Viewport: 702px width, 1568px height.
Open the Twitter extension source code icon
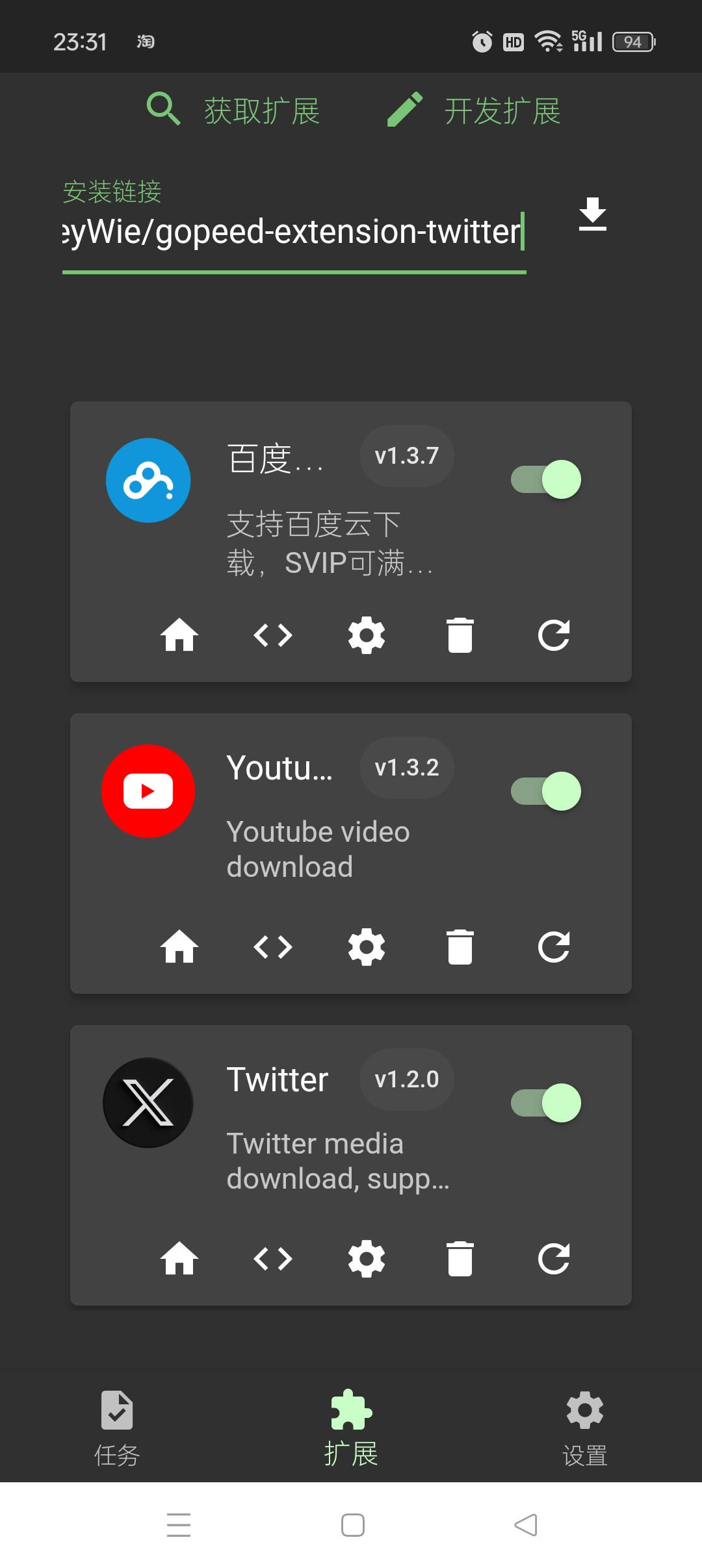pos(273,1258)
